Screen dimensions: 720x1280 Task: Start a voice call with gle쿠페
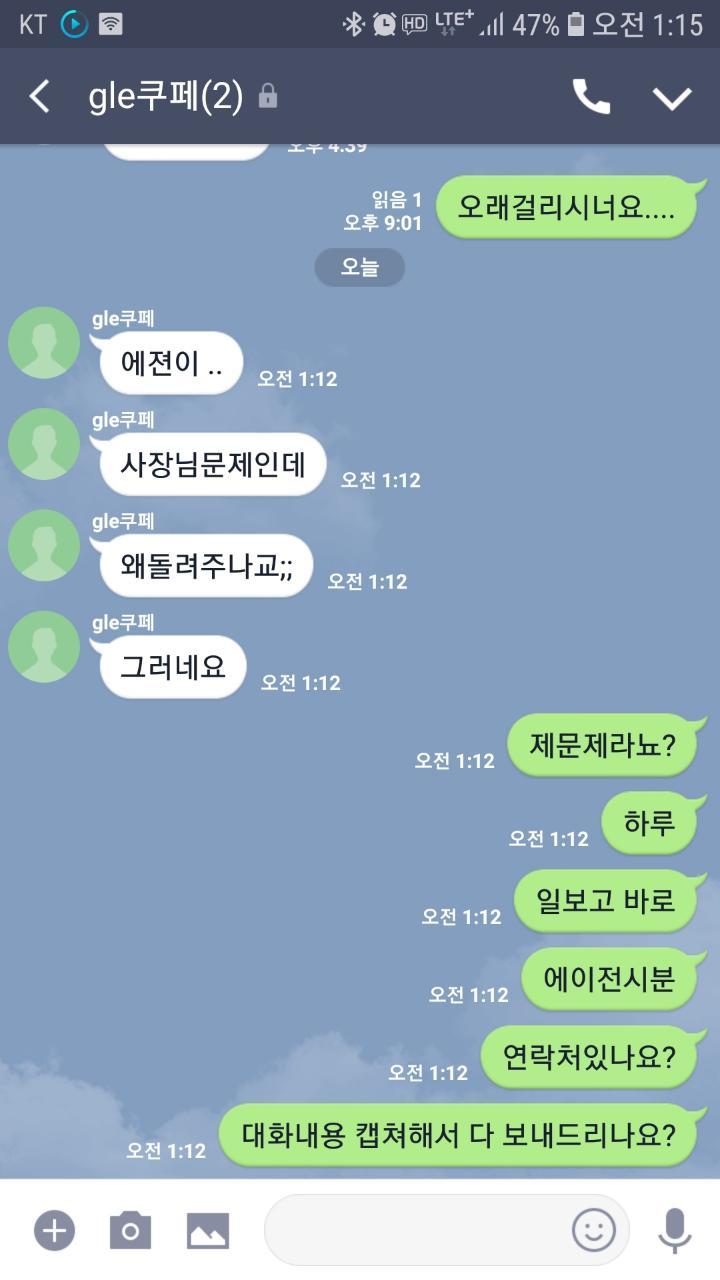click(x=591, y=97)
